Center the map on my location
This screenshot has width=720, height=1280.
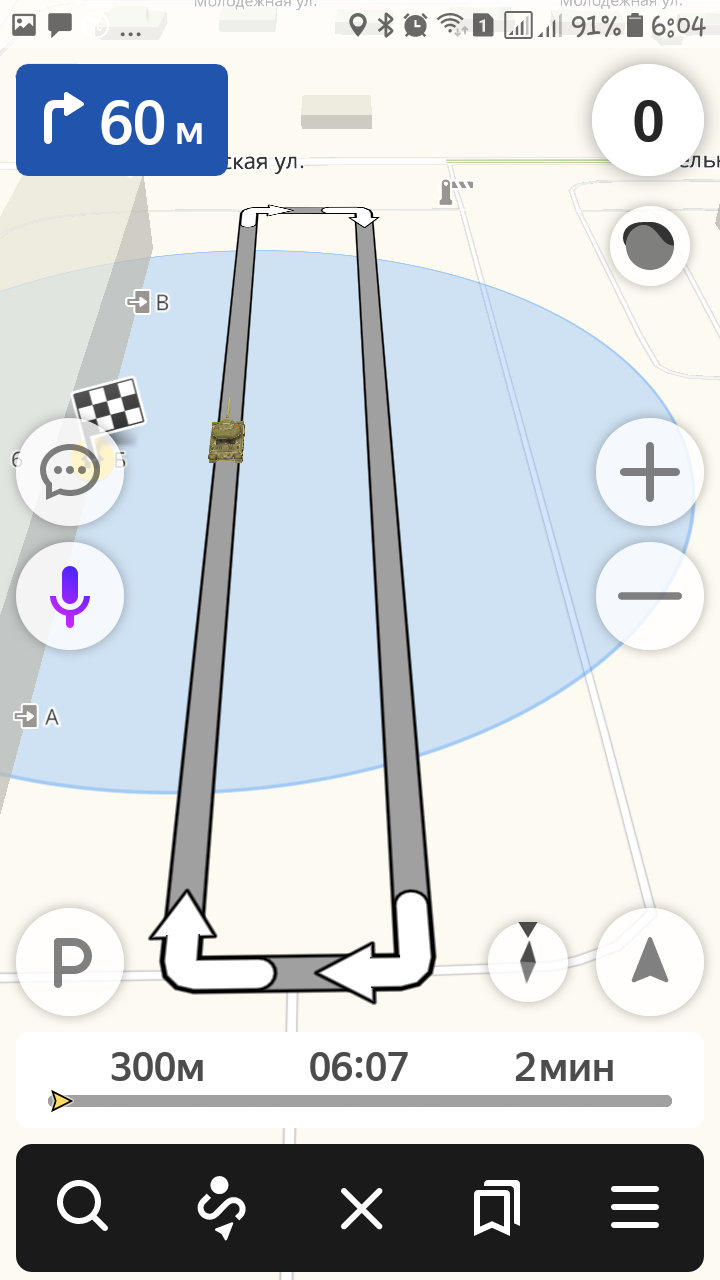click(x=649, y=962)
